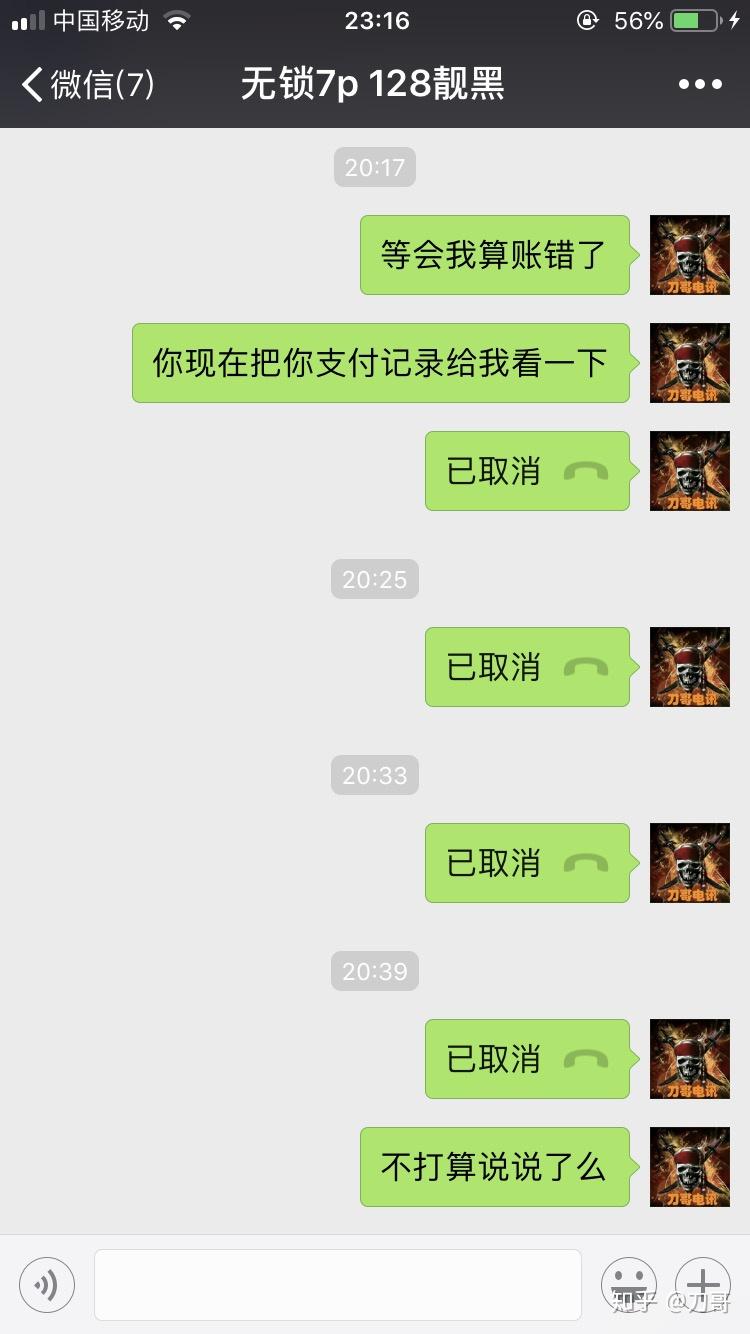Image resolution: width=750 pixels, height=1334 pixels.
Task: Focus the message text field
Action: pos(337,1284)
